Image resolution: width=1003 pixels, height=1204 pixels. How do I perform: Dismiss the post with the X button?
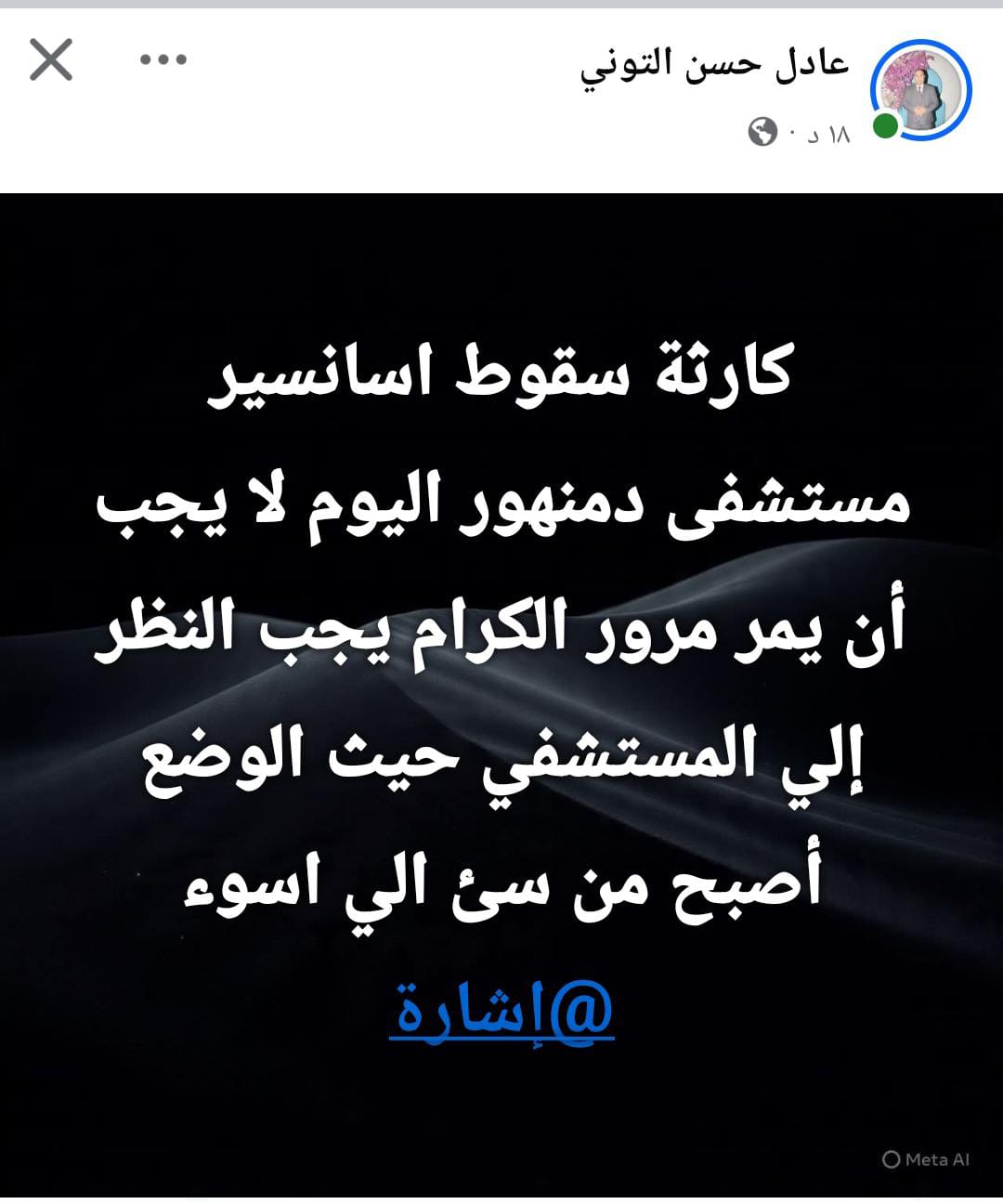(51, 60)
